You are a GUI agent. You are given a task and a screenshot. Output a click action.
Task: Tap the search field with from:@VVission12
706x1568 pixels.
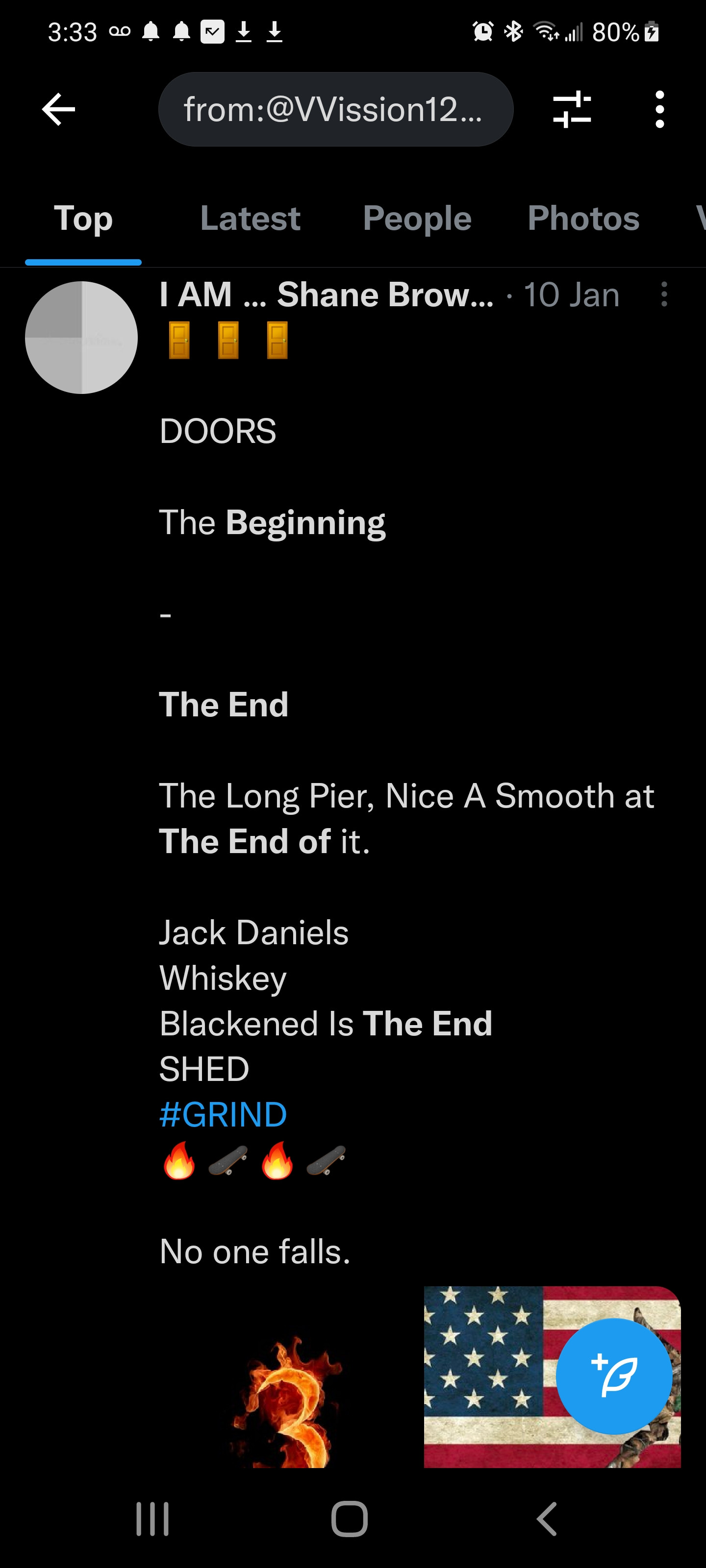[336, 110]
